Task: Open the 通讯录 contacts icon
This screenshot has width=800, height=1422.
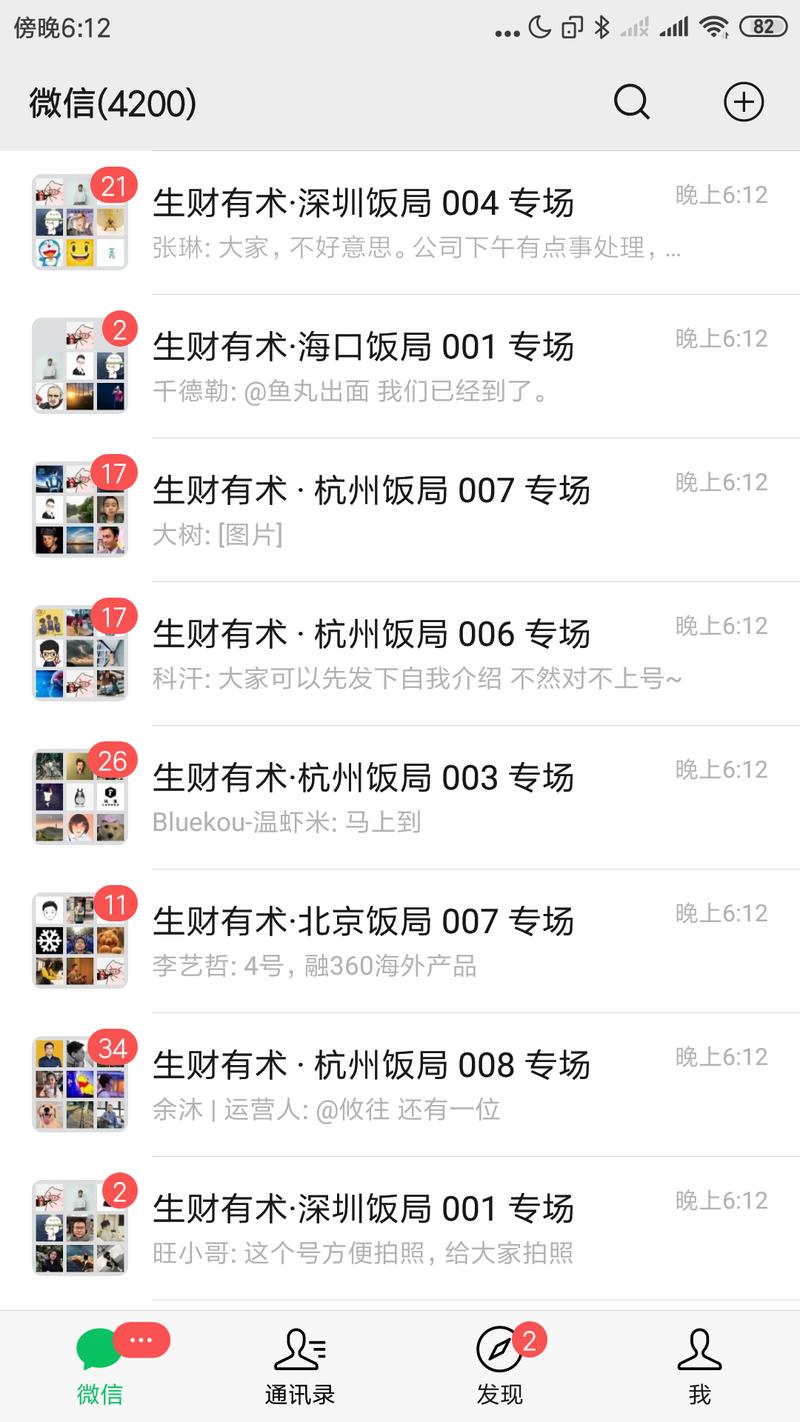Action: pos(299,1348)
